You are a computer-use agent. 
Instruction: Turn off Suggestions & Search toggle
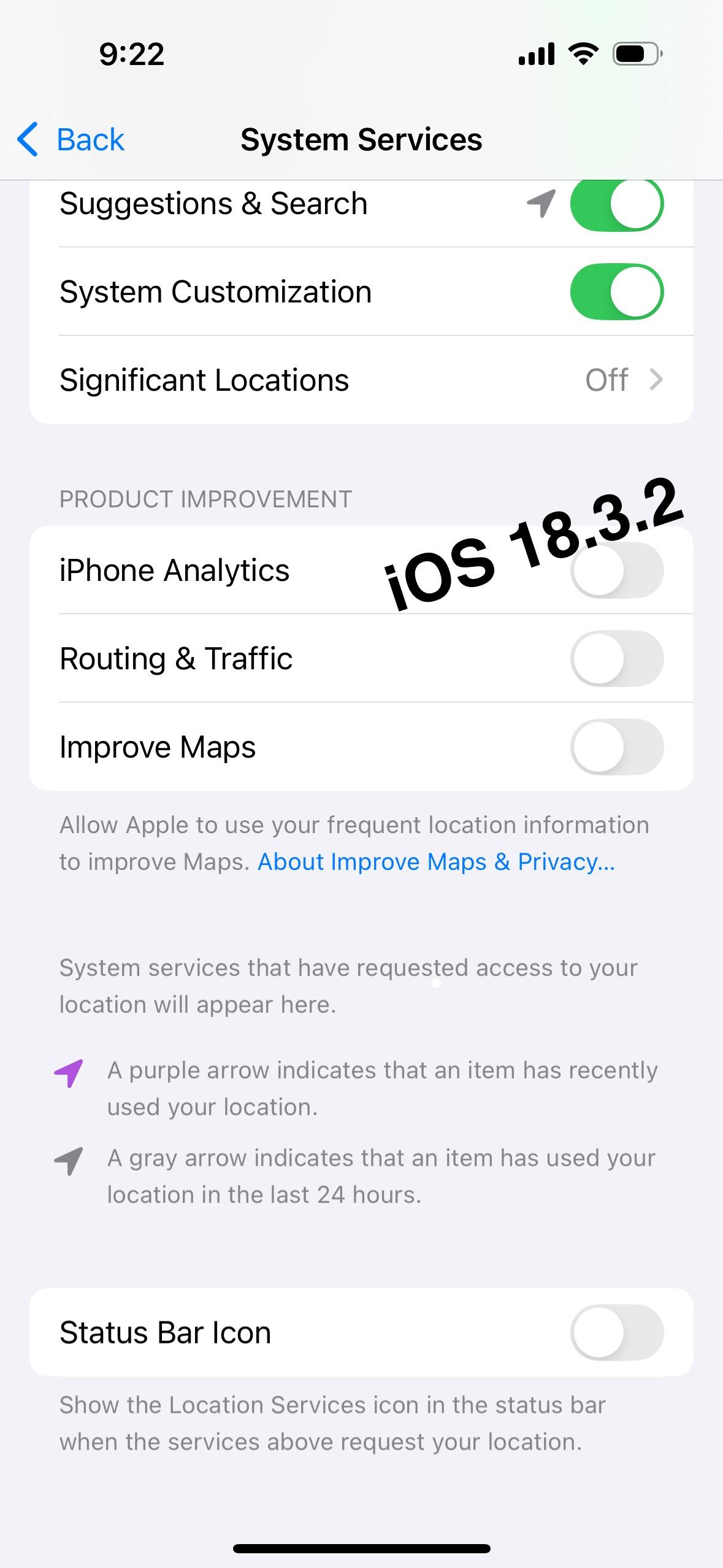[616, 205]
